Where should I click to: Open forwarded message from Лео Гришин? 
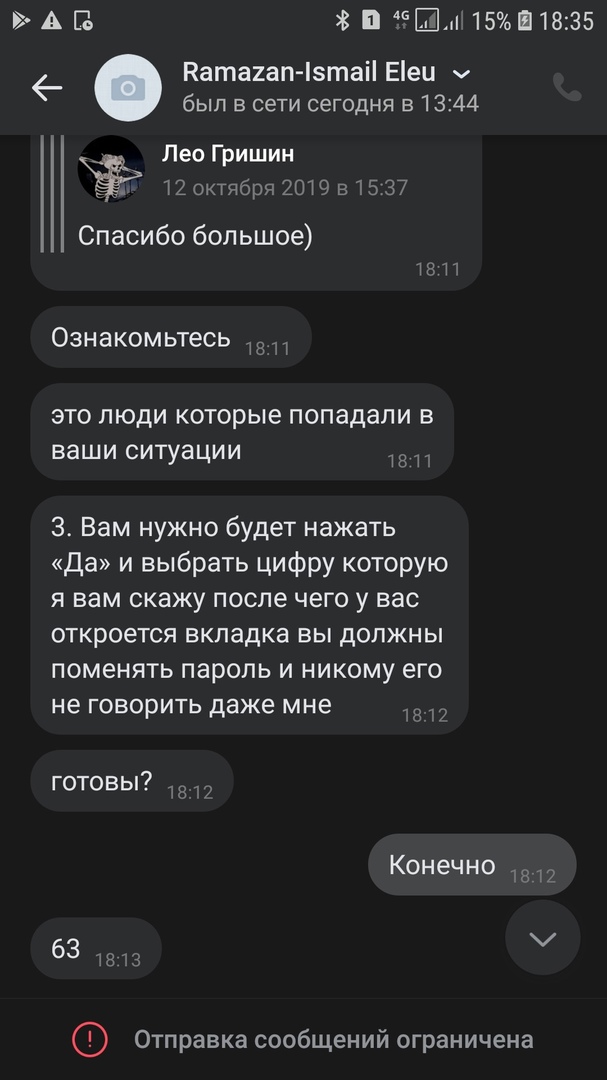click(x=255, y=200)
